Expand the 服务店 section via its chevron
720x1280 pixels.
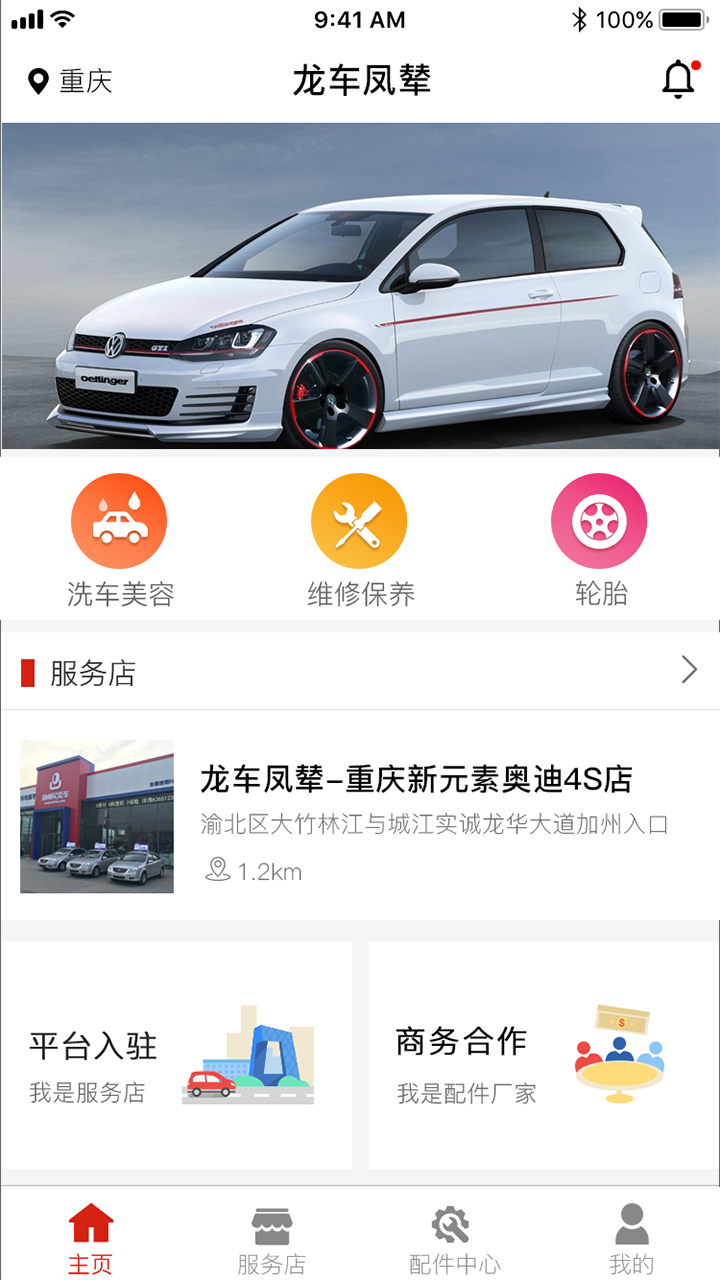click(x=689, y=669)
